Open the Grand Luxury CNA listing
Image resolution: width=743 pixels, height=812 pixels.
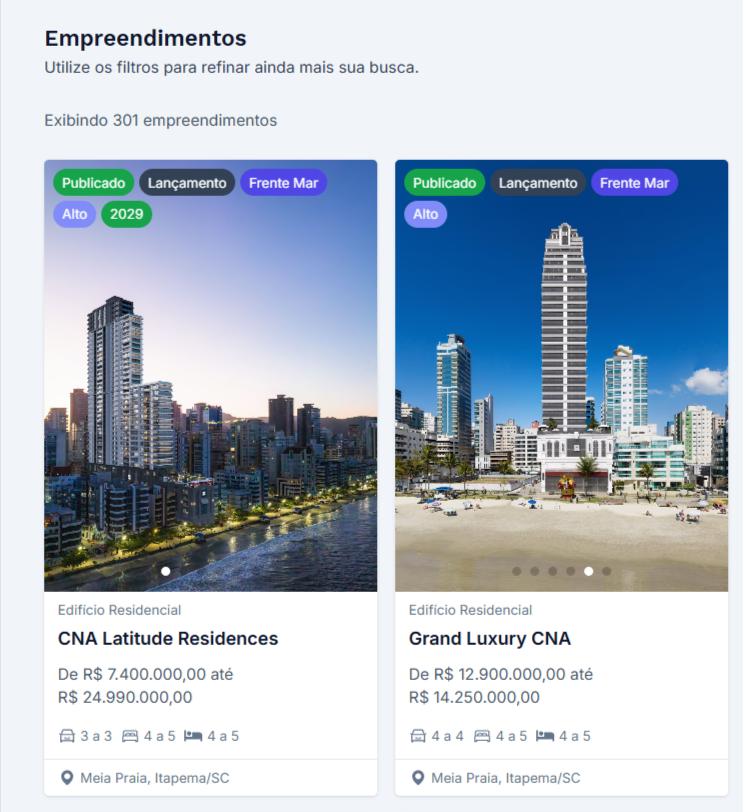click(489, 638)
